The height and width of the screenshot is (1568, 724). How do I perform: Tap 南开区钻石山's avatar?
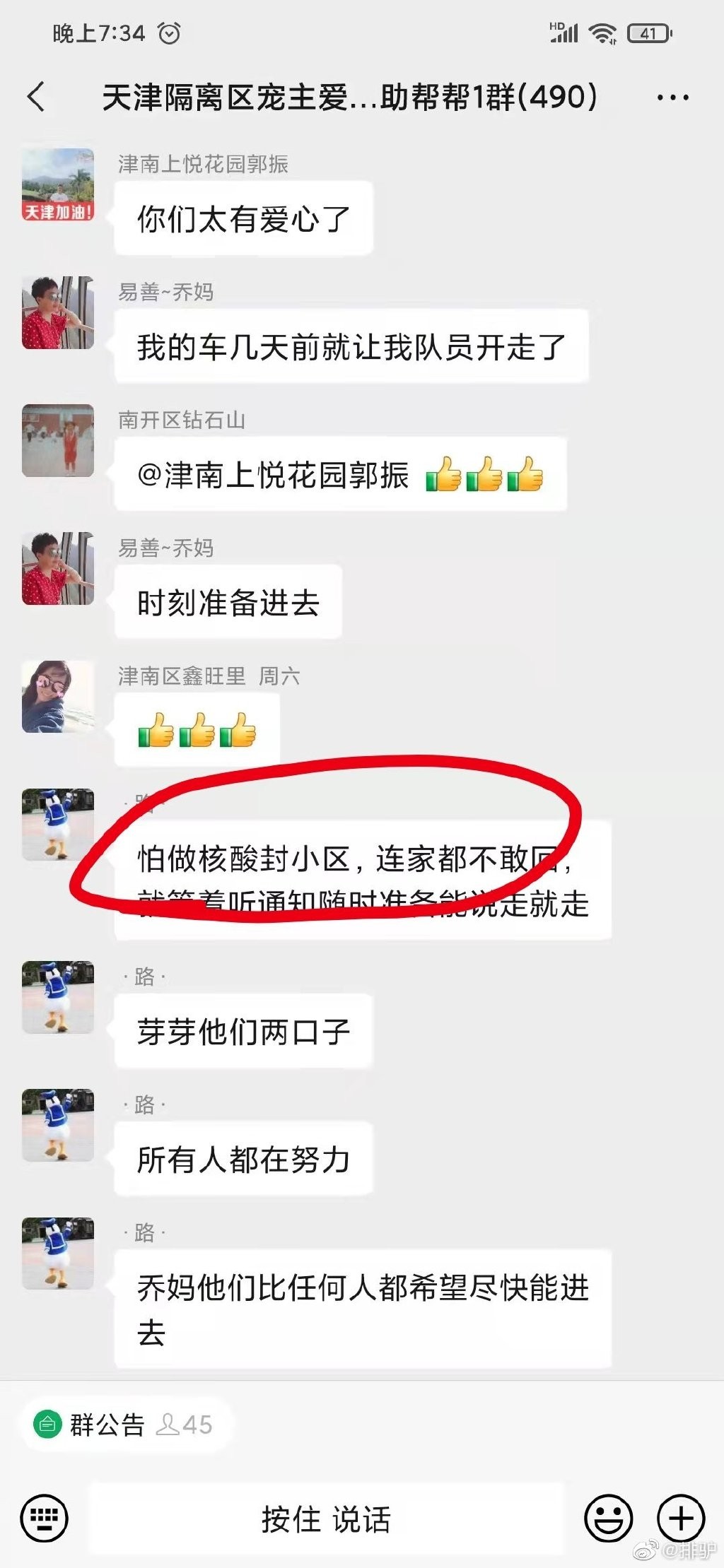pyautogui.click(x=58, y=440)
